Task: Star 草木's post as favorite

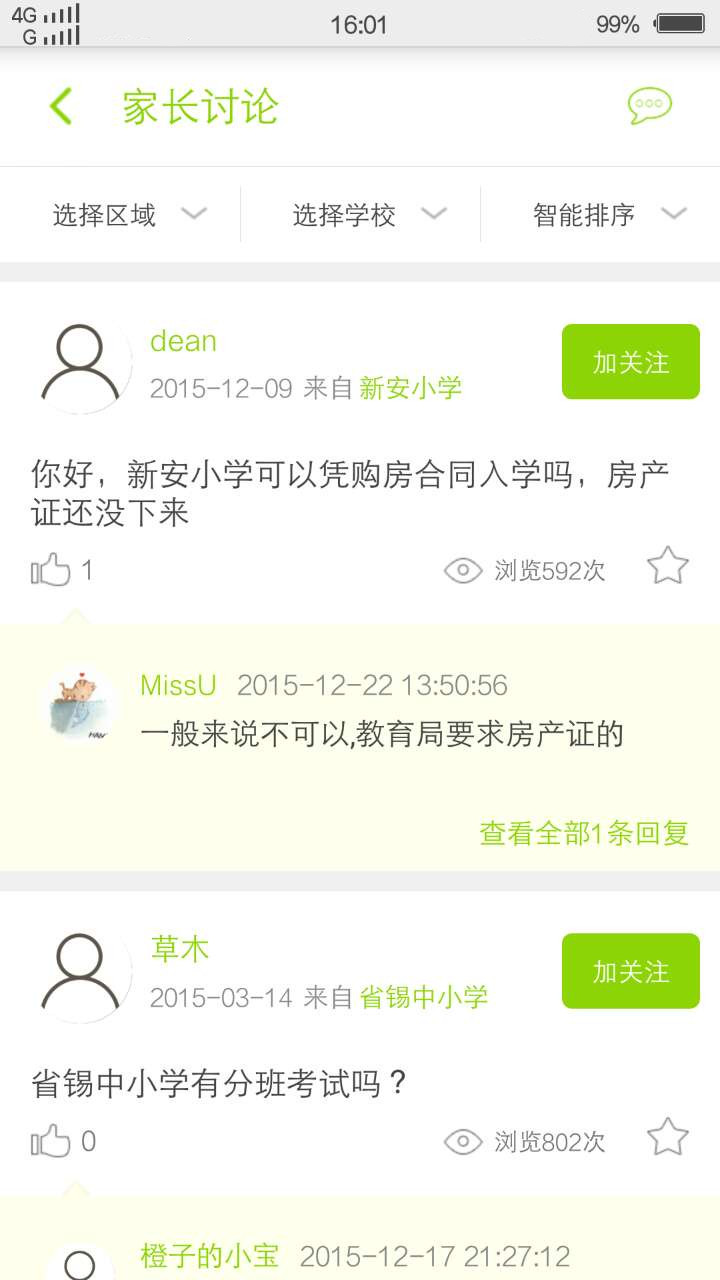Action: pyautogui.click(x=667, y=1137)
